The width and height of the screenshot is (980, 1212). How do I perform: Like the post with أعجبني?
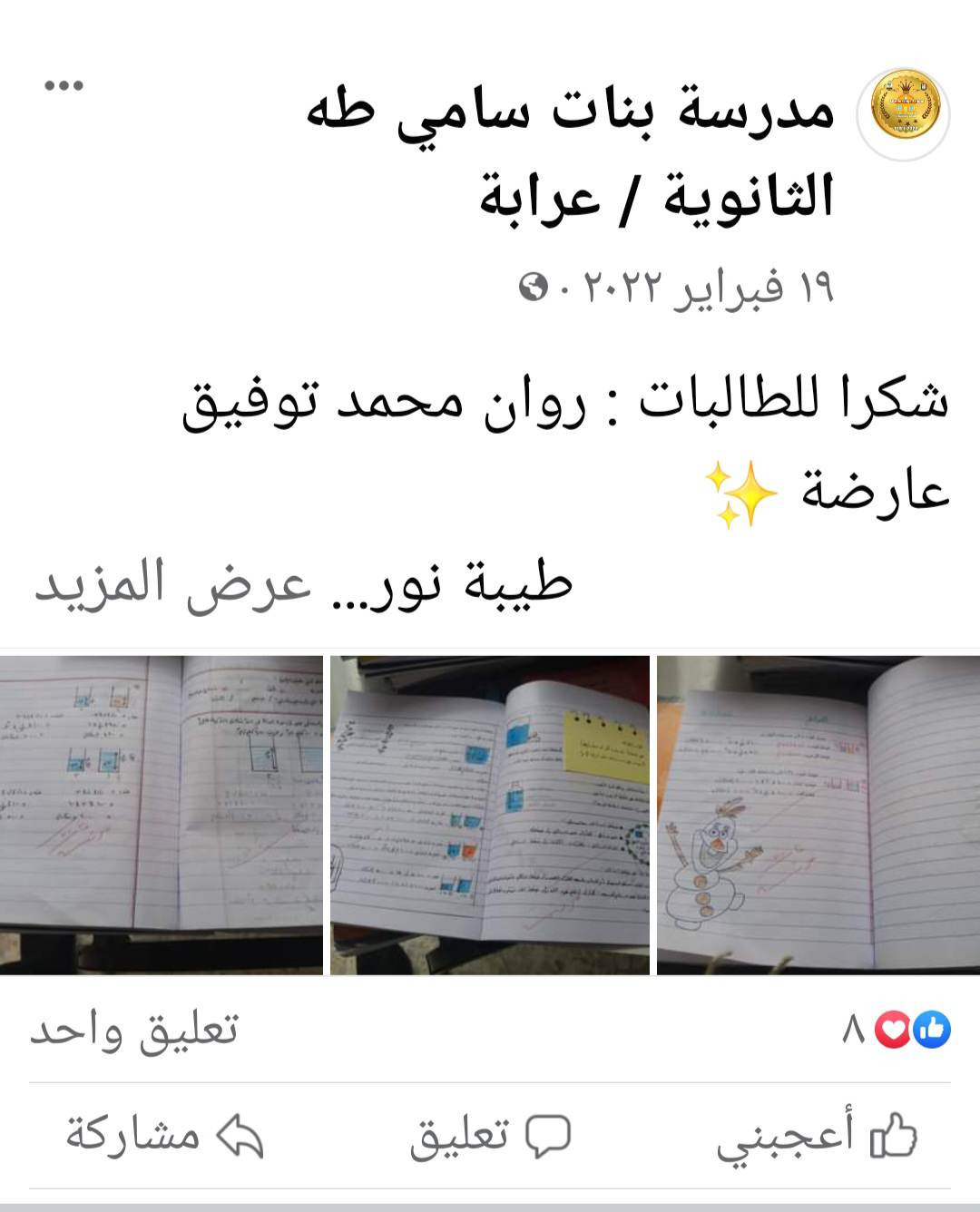click(x=817, y=1135)
